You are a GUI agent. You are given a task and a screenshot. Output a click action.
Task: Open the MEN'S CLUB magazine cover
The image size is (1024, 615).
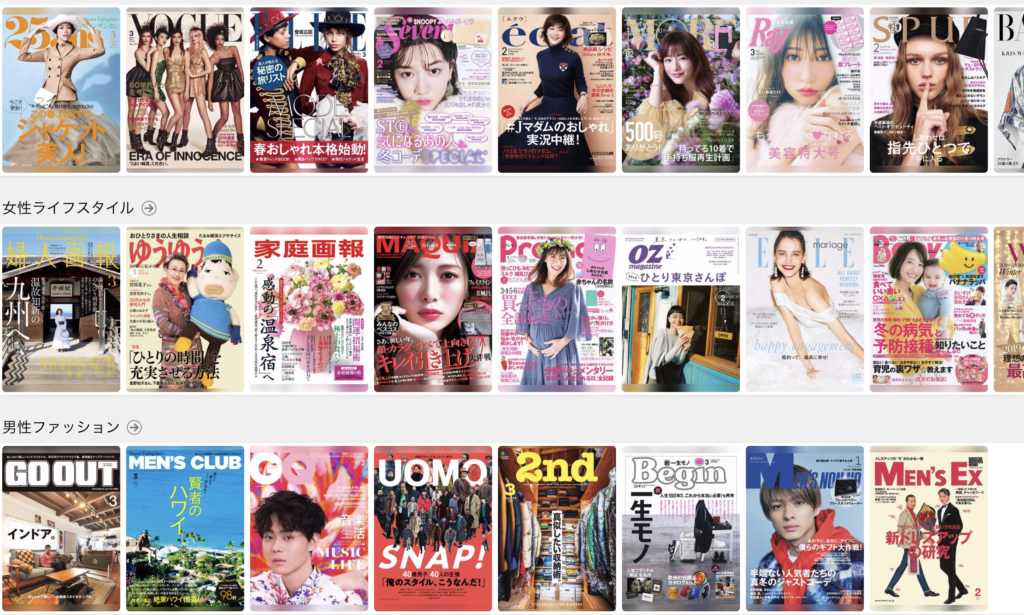pyautogui.click(x=185, y=528)
